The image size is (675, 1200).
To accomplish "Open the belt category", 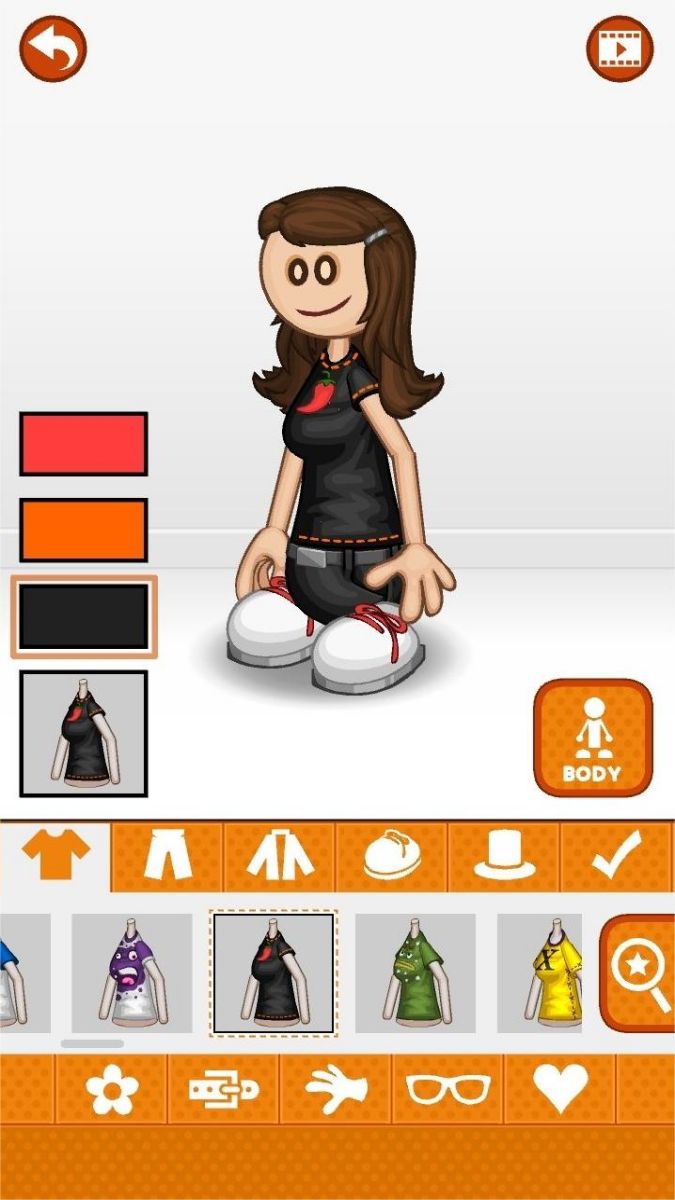I will click(x=224, y=1088).
